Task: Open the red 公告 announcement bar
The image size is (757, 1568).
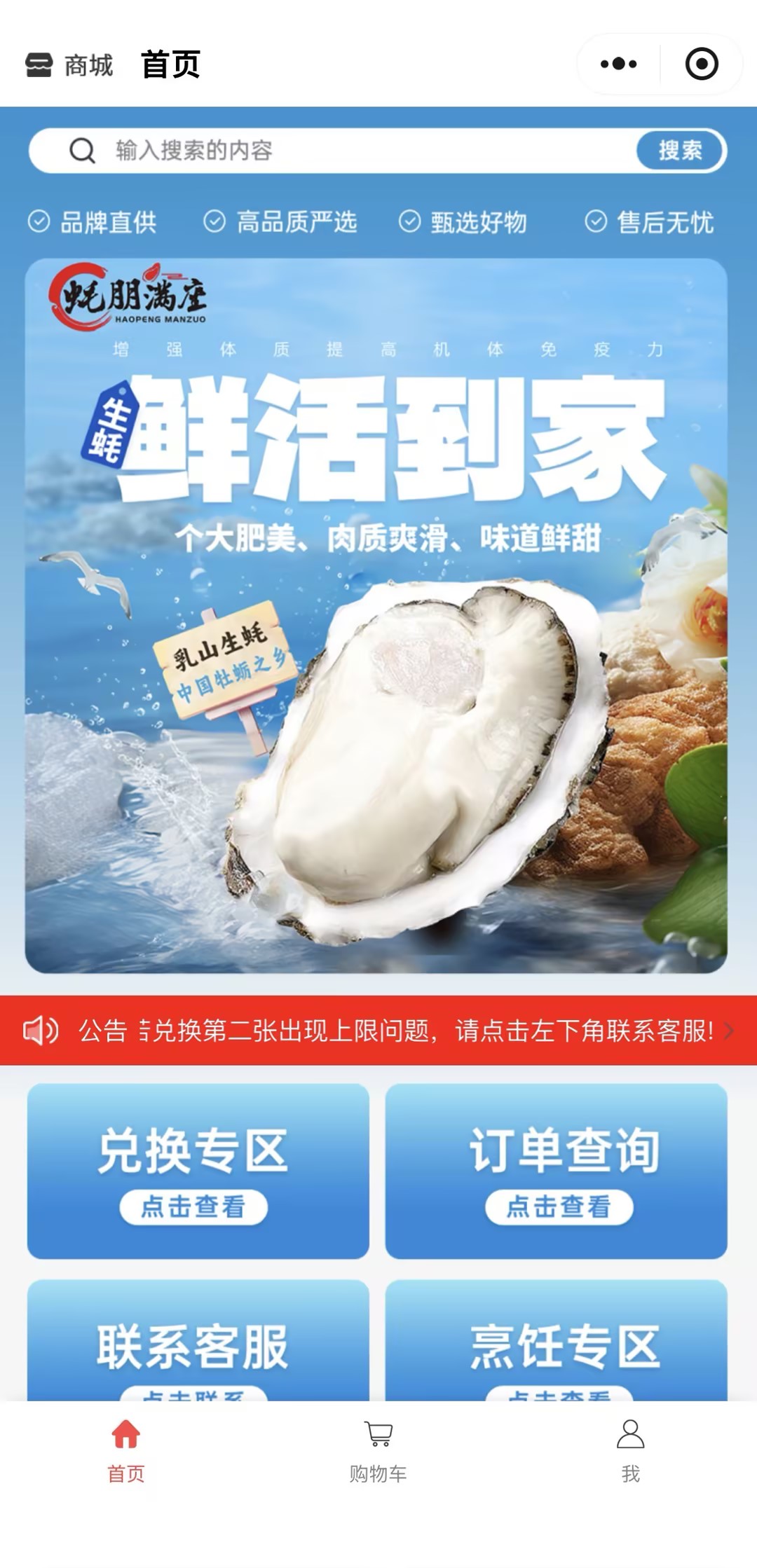Action: pyautogui.click(x=378, y=1031)
